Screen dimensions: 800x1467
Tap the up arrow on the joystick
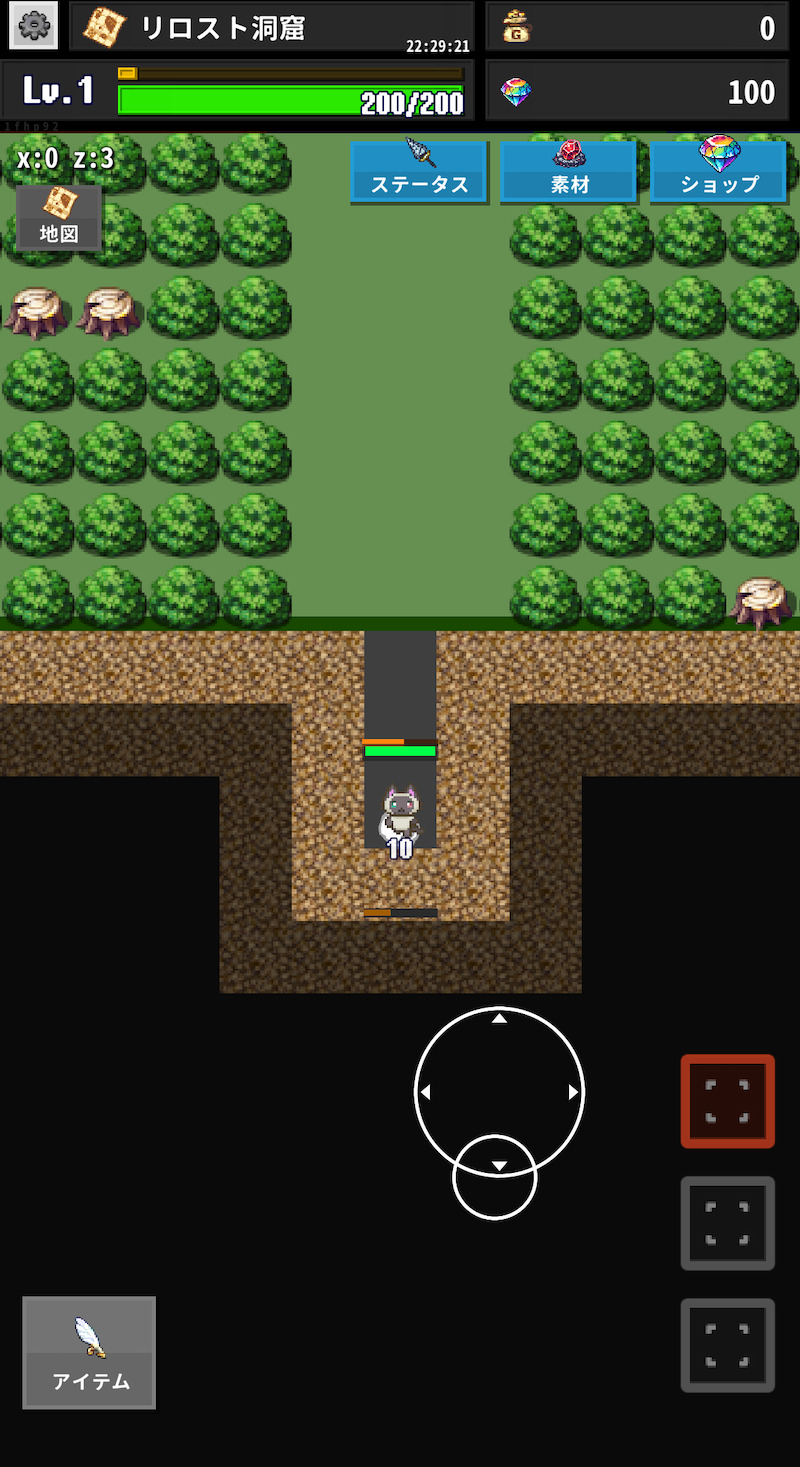(500, 1019)
